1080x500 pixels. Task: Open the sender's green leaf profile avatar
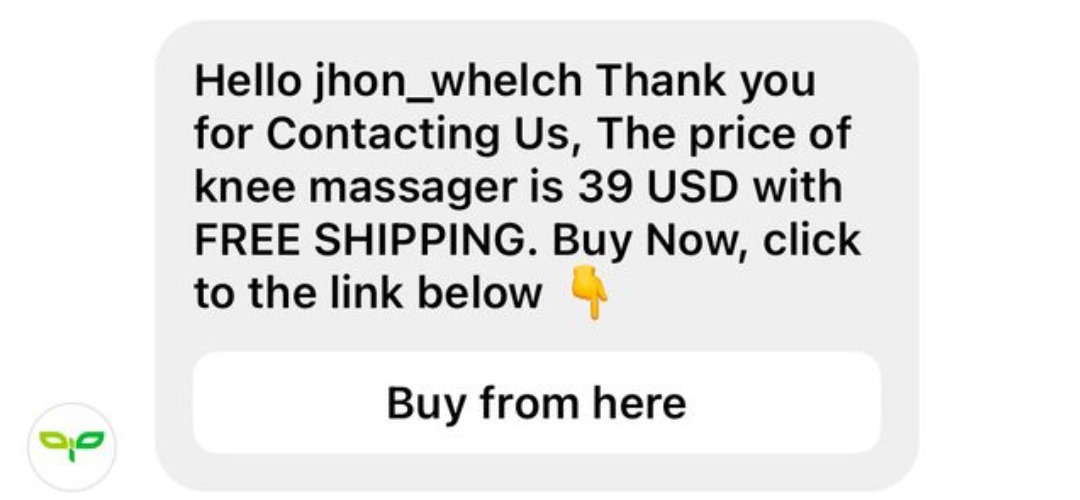72,446
